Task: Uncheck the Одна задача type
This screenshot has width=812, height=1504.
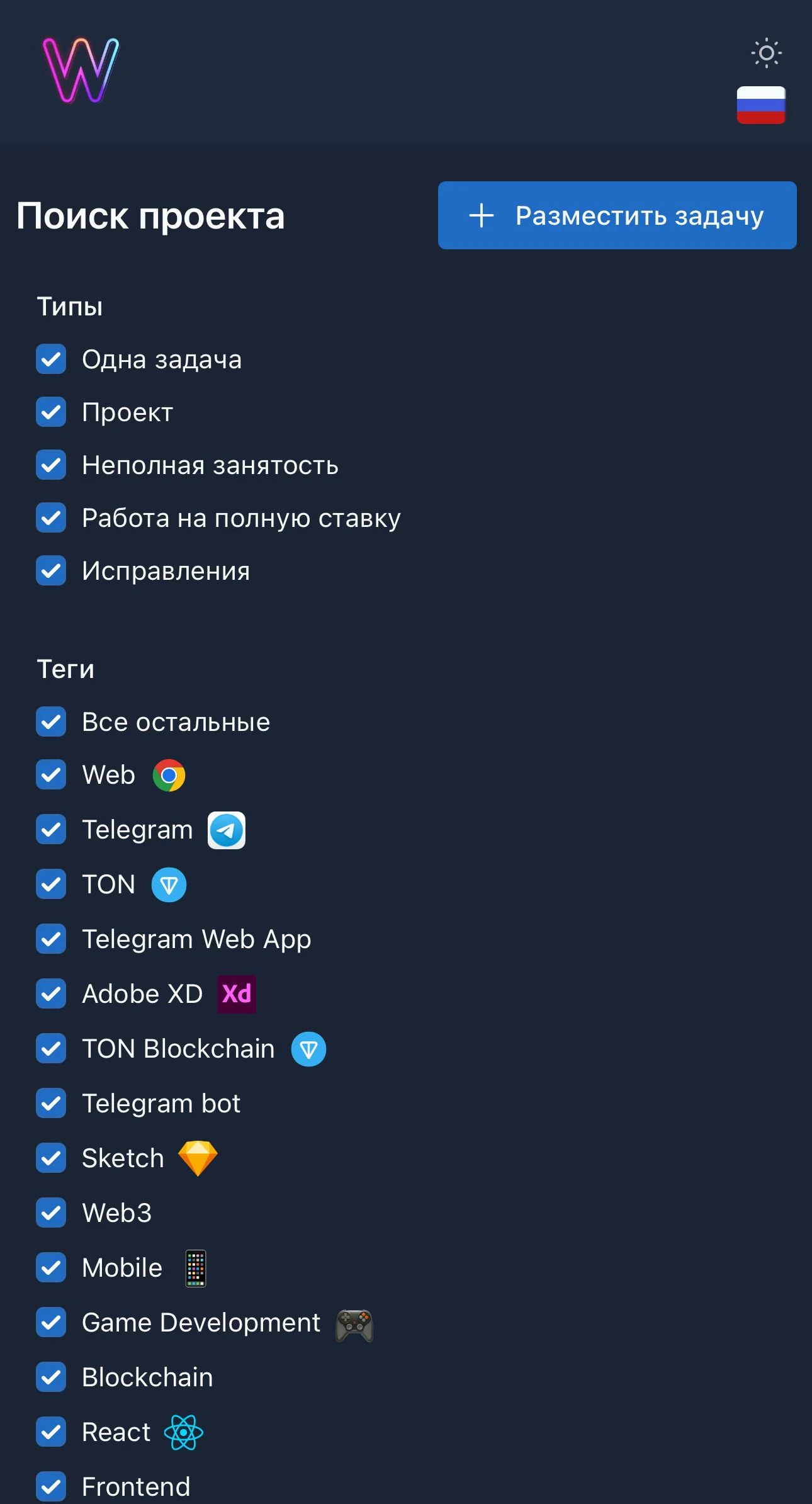Action: 51,359
